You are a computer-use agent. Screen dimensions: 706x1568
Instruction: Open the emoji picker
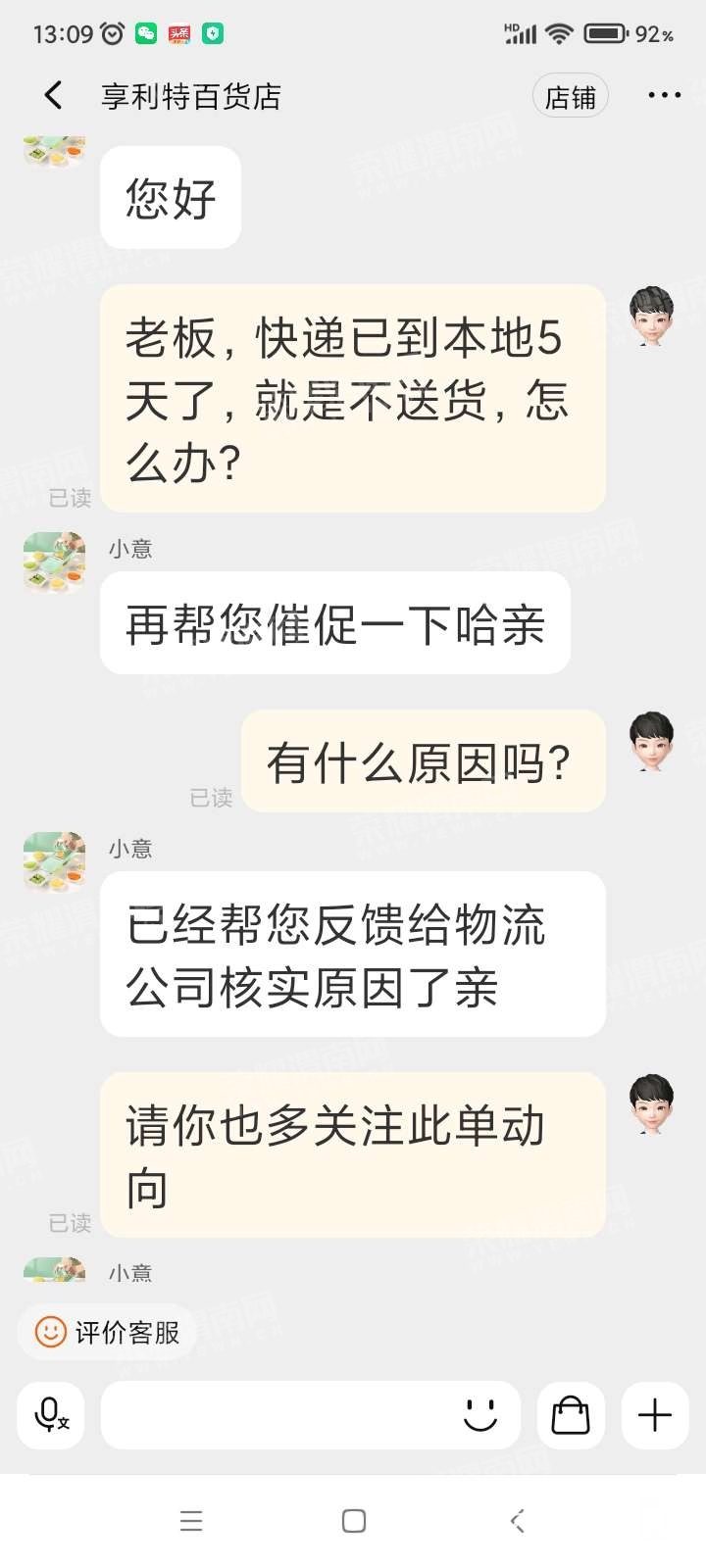[480, 1415]
